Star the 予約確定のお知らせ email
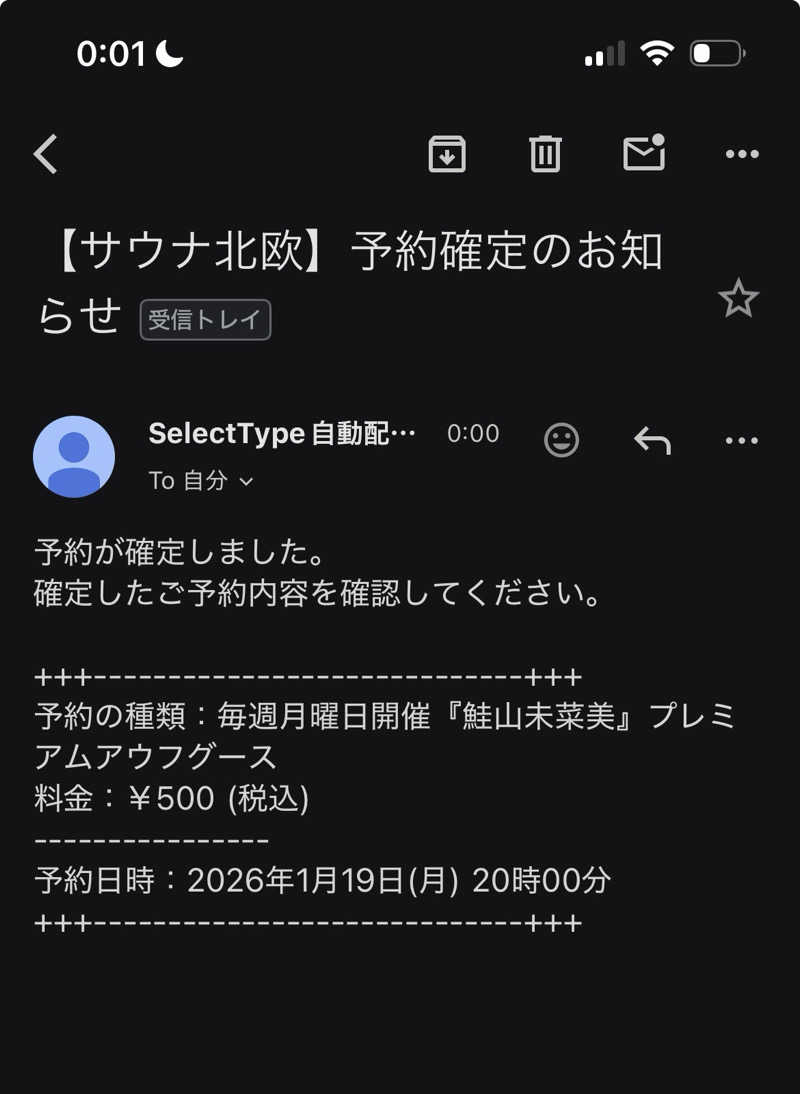Viewport: 800px width, 1094px height. tap(739, 298)
